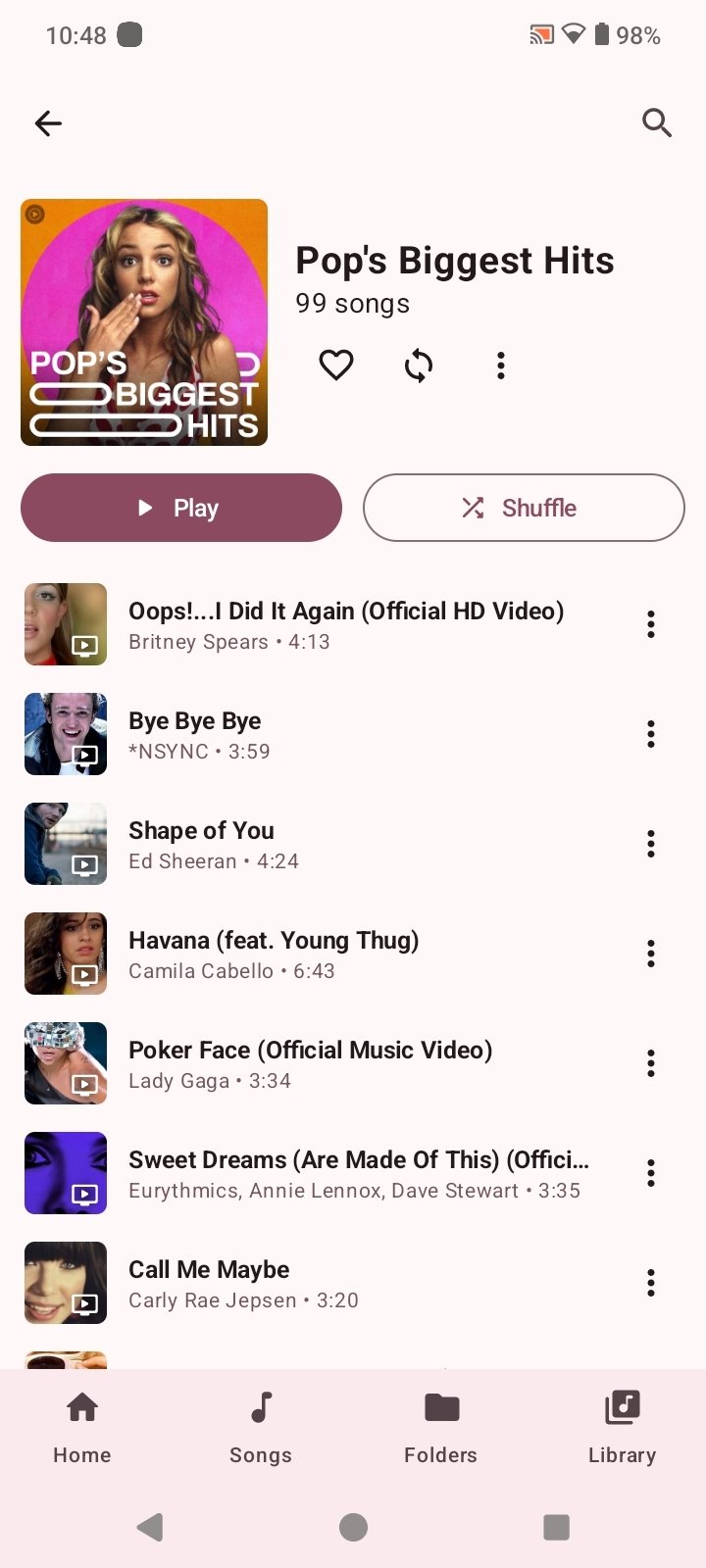
Task: Play Oops!...I Did It Again
Action: coord(345,624)
